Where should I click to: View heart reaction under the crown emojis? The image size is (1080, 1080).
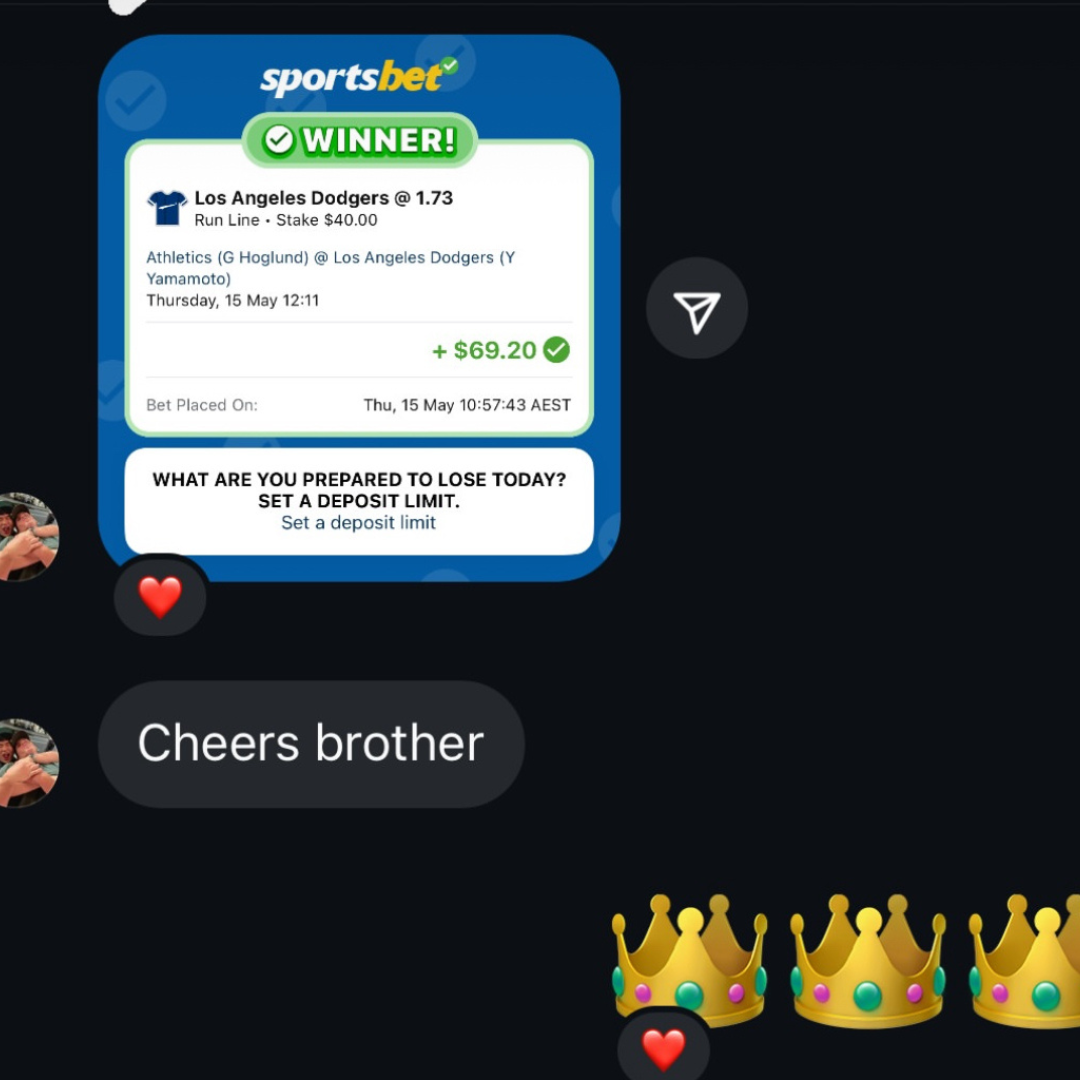click(x=663, y=1049)
